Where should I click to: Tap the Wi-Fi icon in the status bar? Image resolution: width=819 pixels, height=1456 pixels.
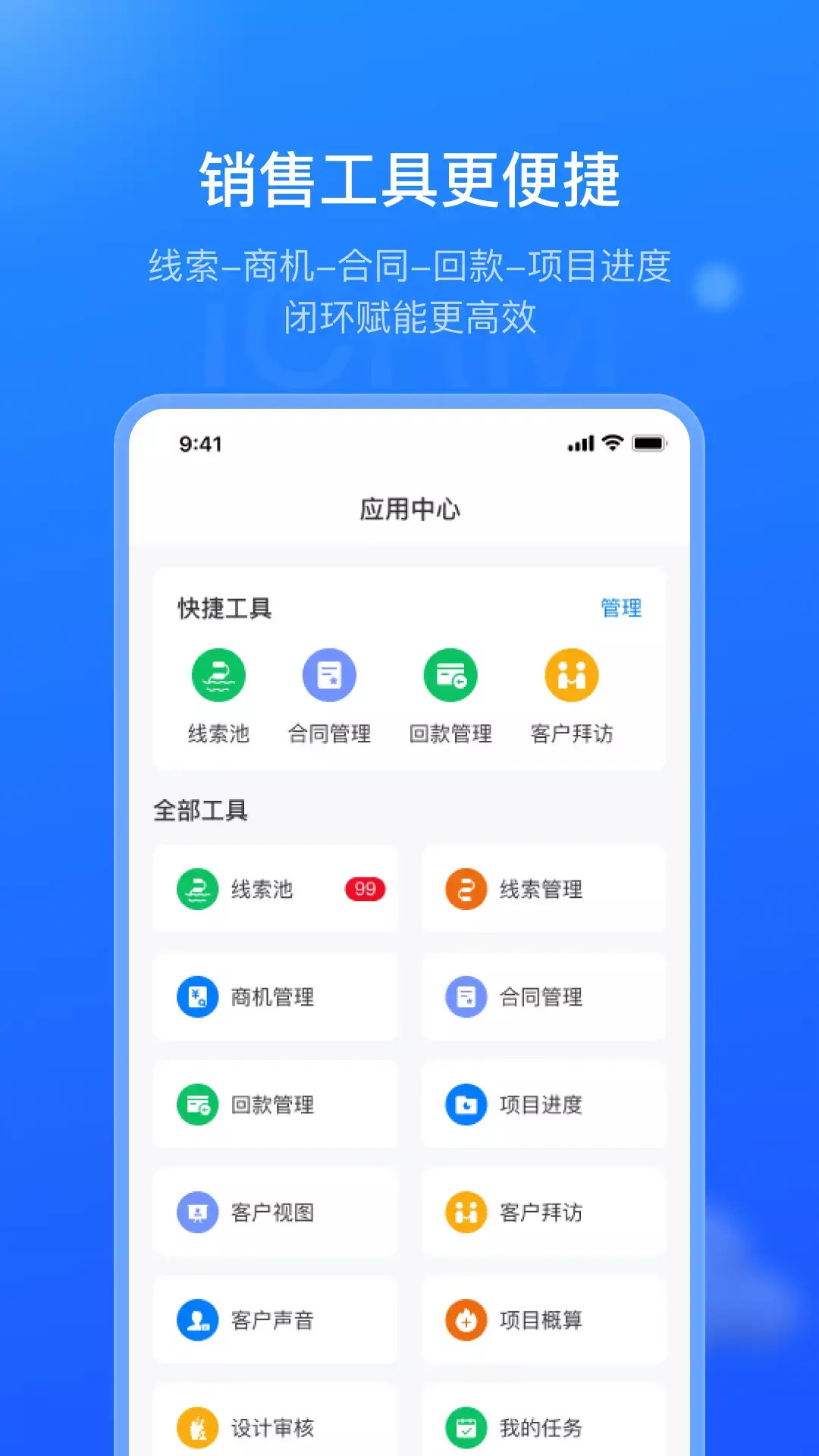[611, 444]
